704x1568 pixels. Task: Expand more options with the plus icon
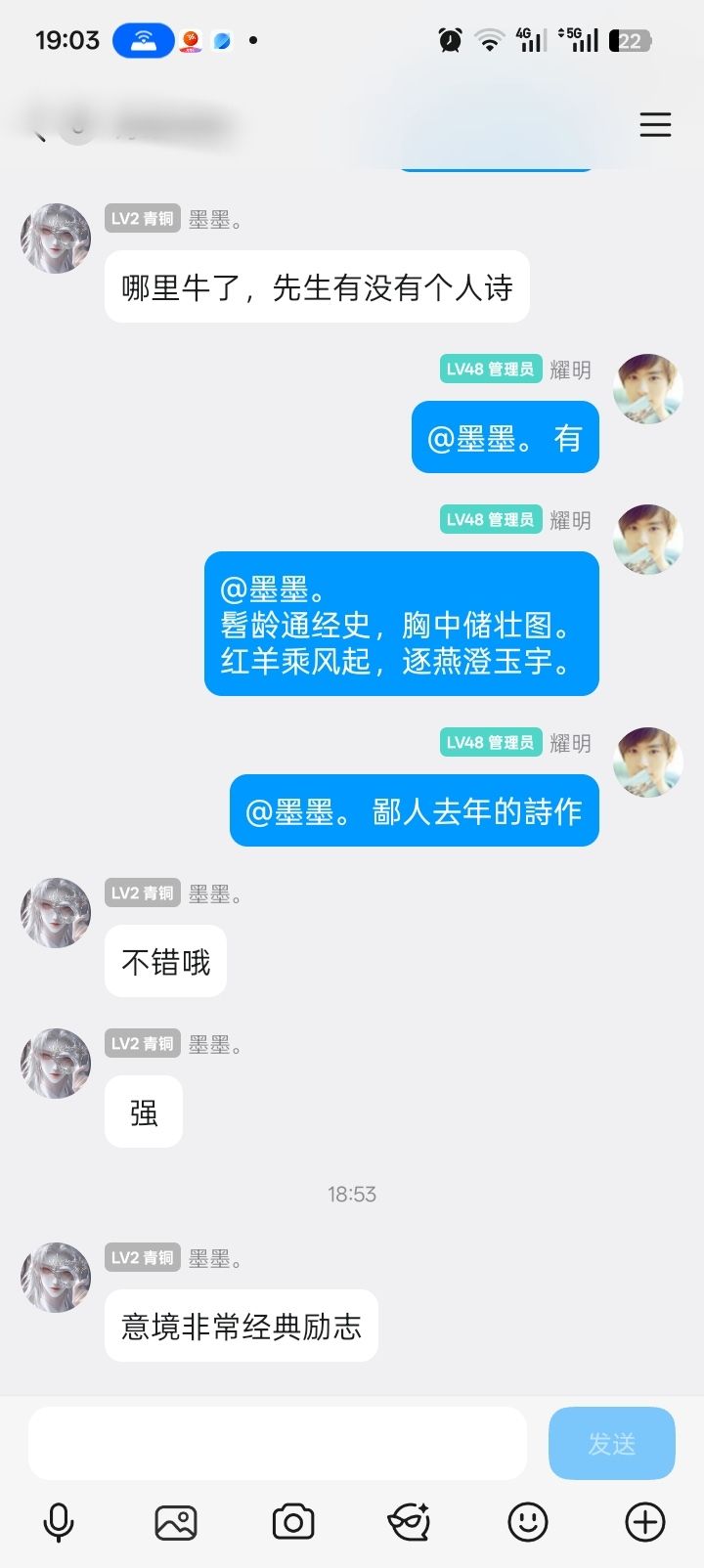click(x=645, y=1522)
